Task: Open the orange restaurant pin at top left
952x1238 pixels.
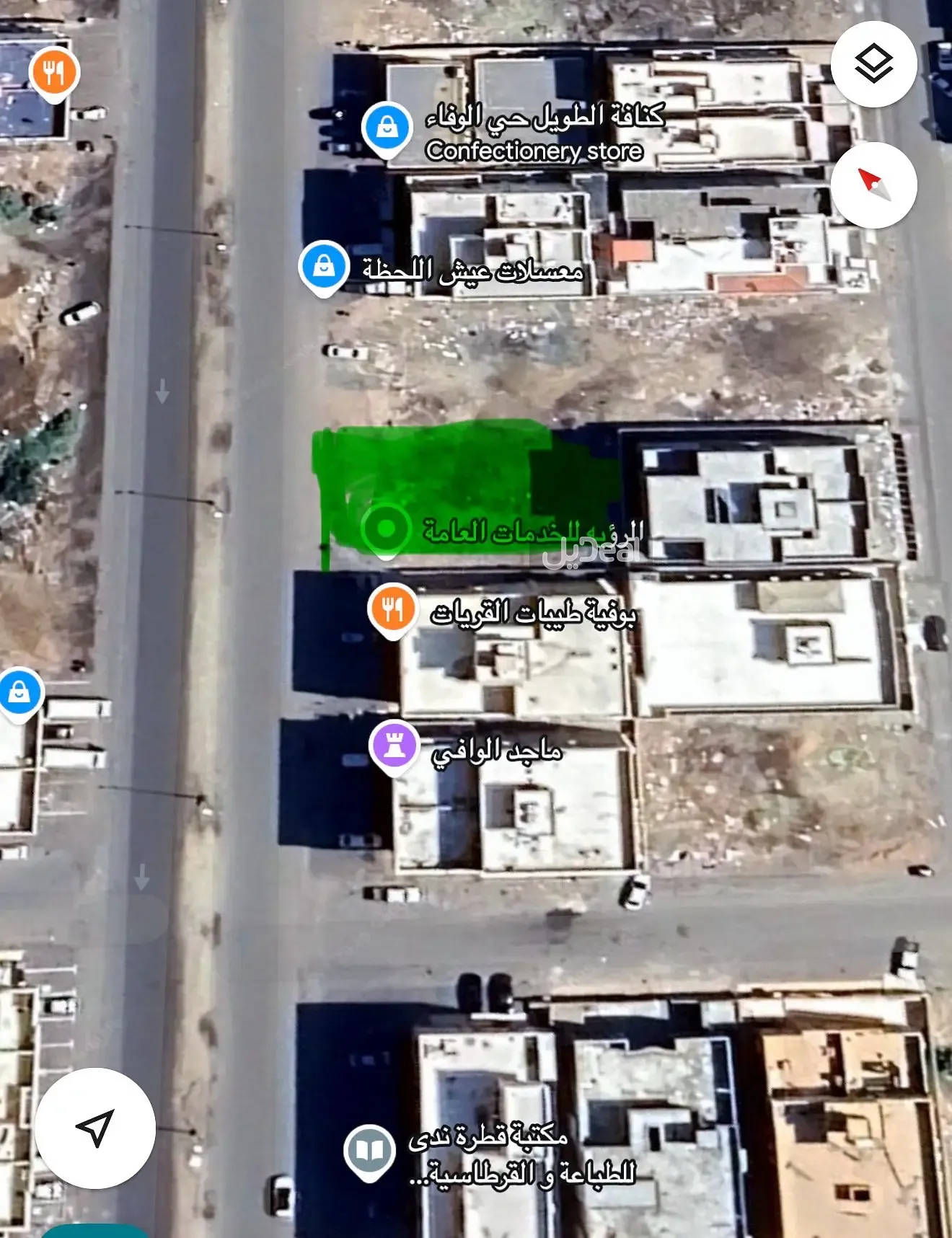Action: click(x=54, y=72)
